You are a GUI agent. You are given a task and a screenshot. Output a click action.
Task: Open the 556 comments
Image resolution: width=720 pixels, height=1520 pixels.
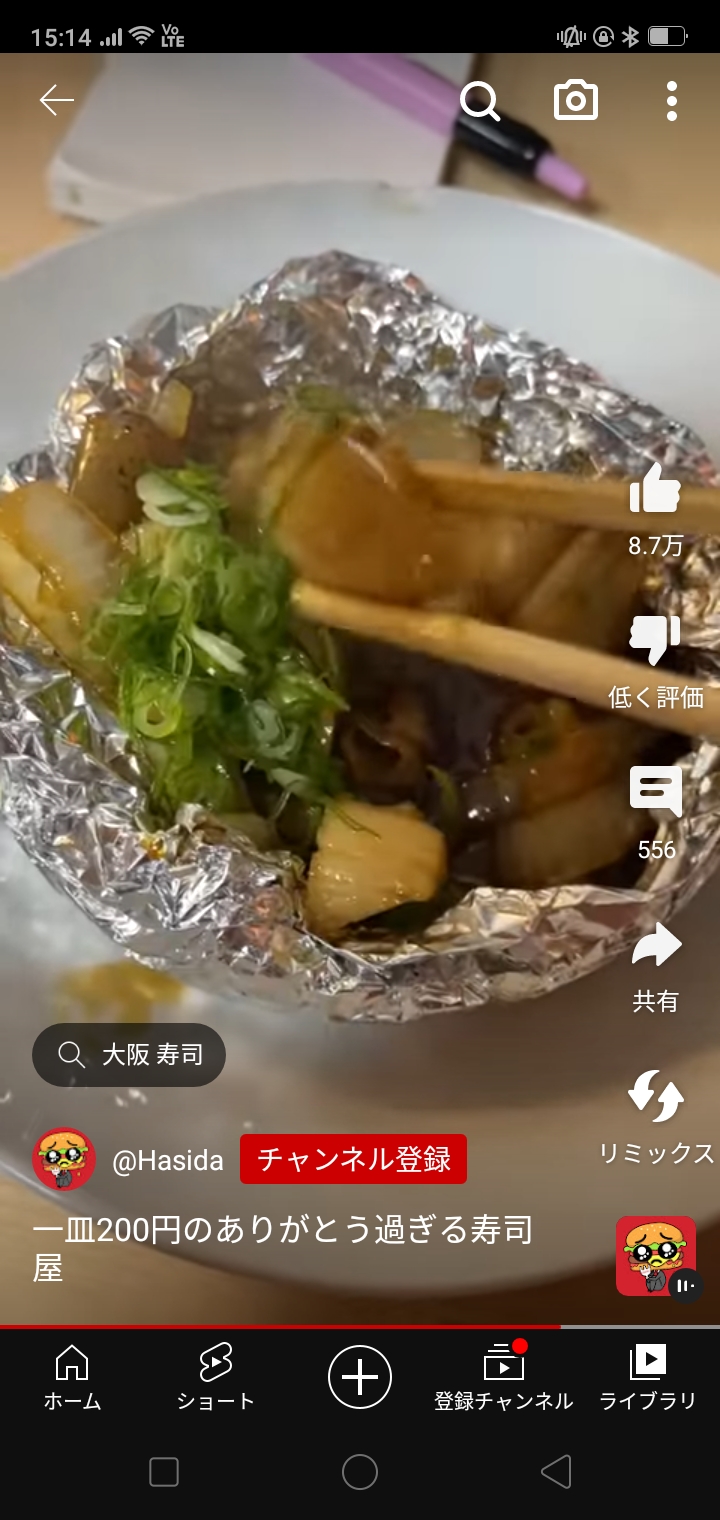pyautogui.click(x=655, y=793)
